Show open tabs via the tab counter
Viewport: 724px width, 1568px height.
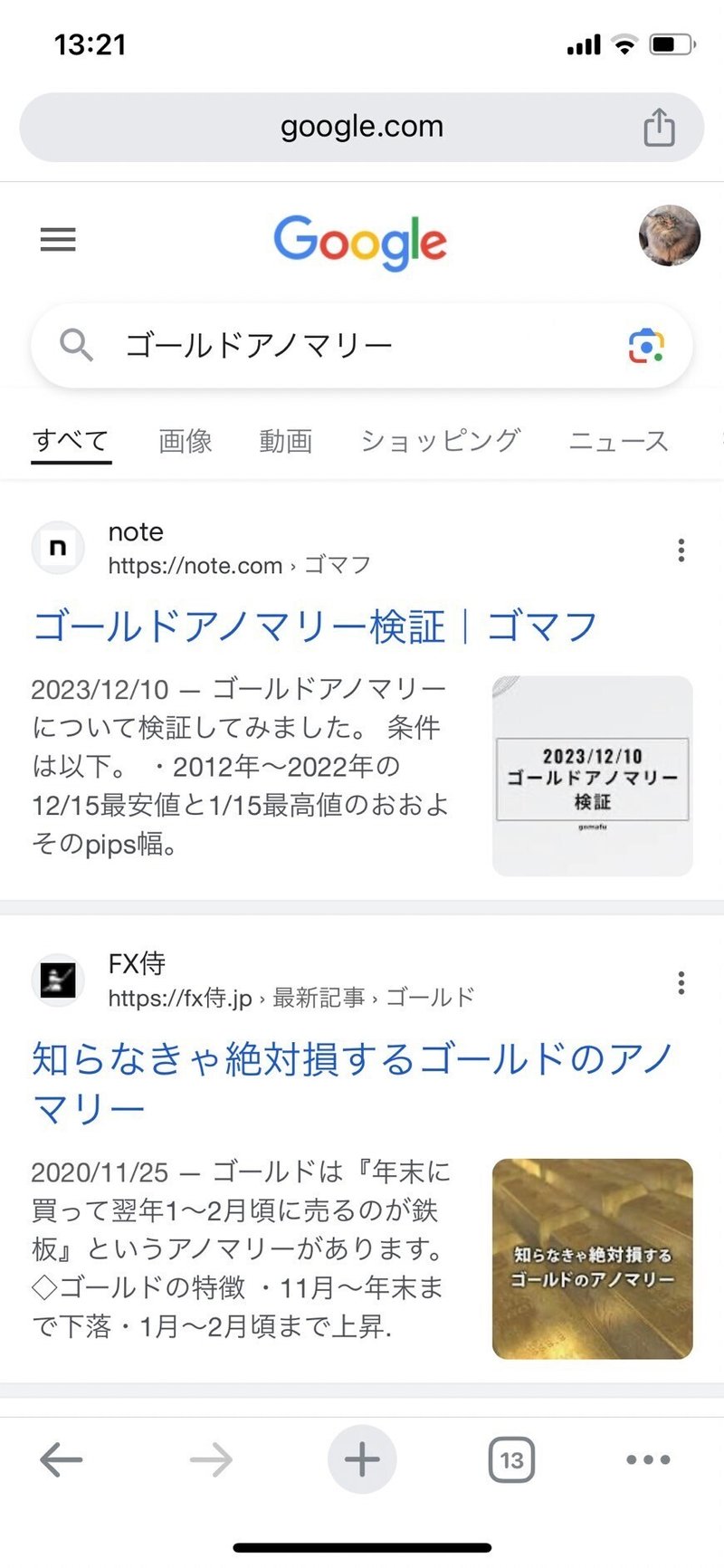(512, 1458)
